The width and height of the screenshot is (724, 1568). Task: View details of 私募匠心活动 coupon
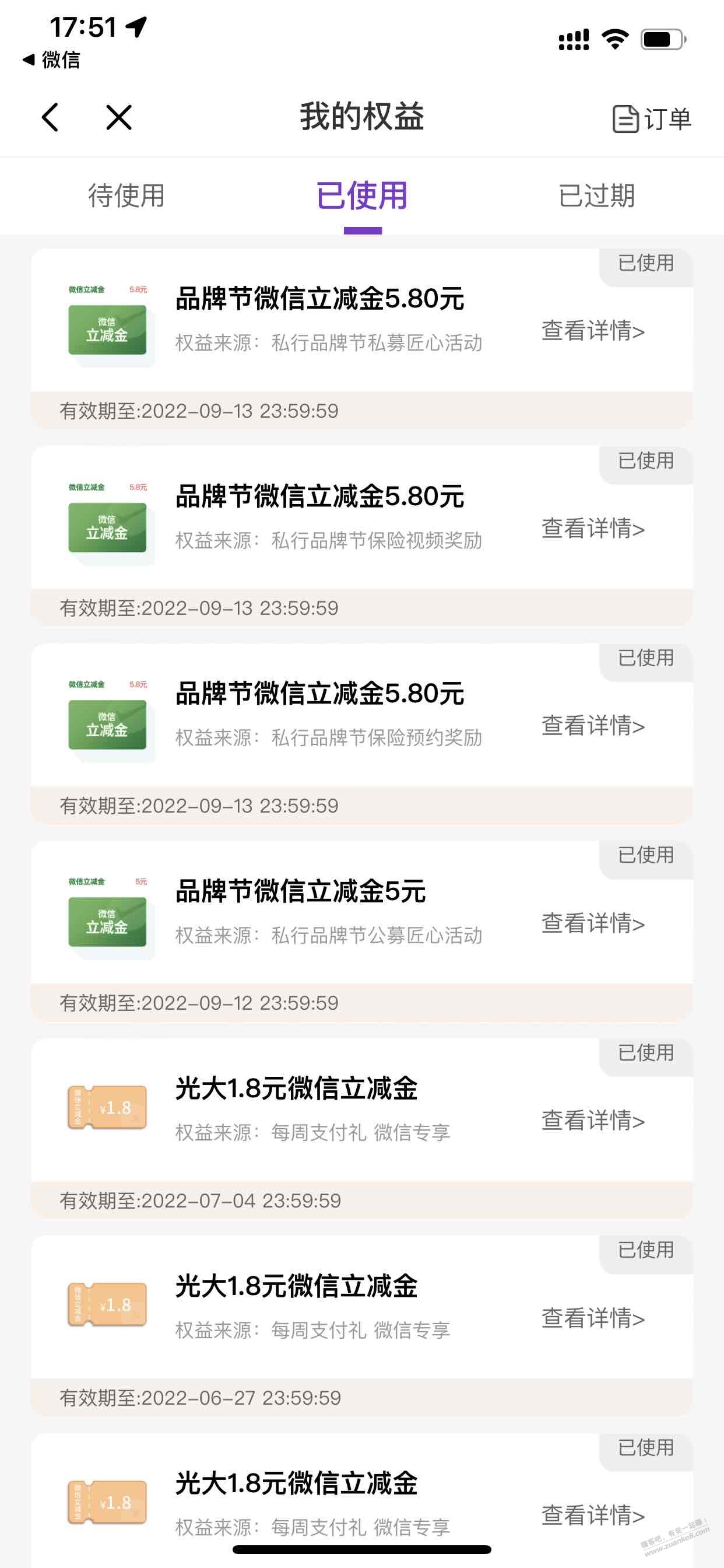point(593,331)
